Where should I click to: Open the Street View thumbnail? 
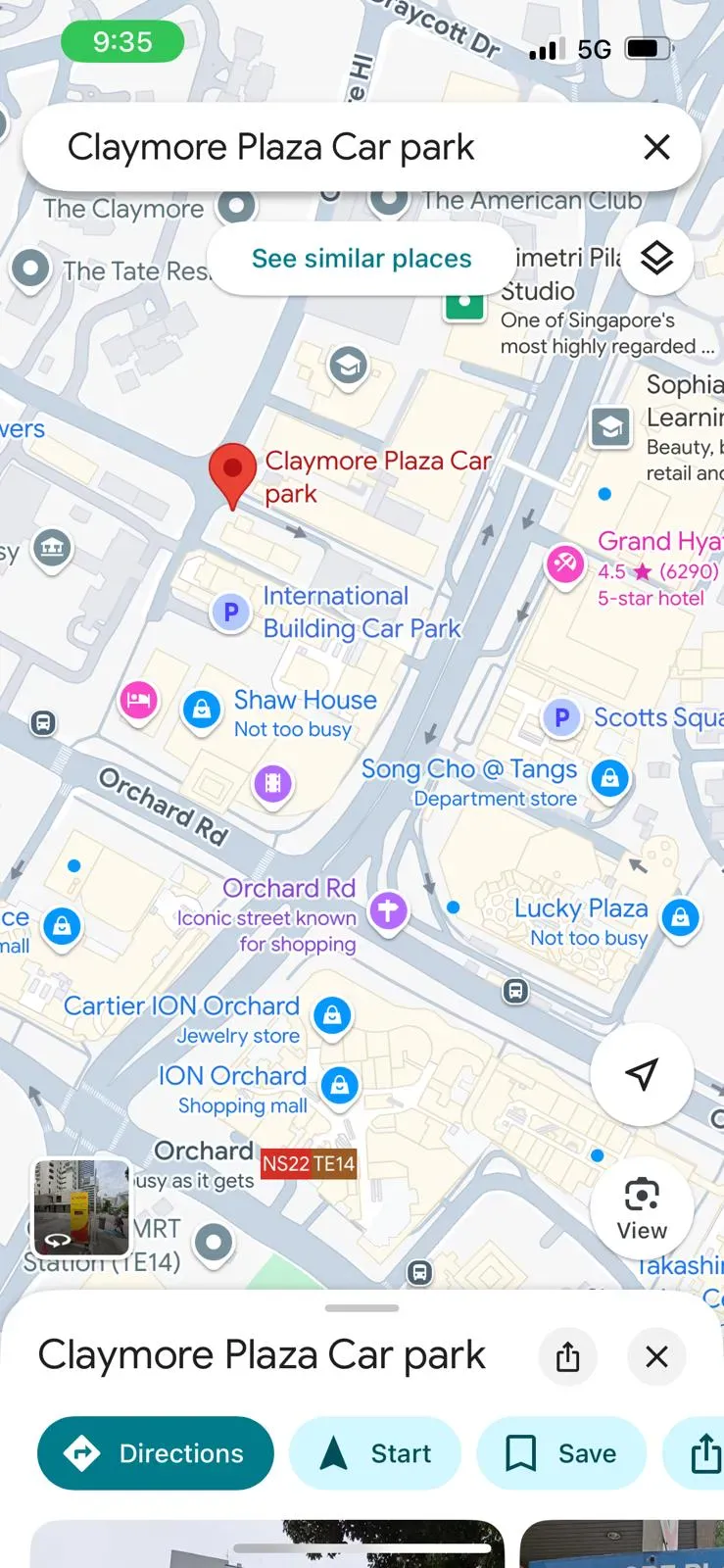click(81, 1207)
